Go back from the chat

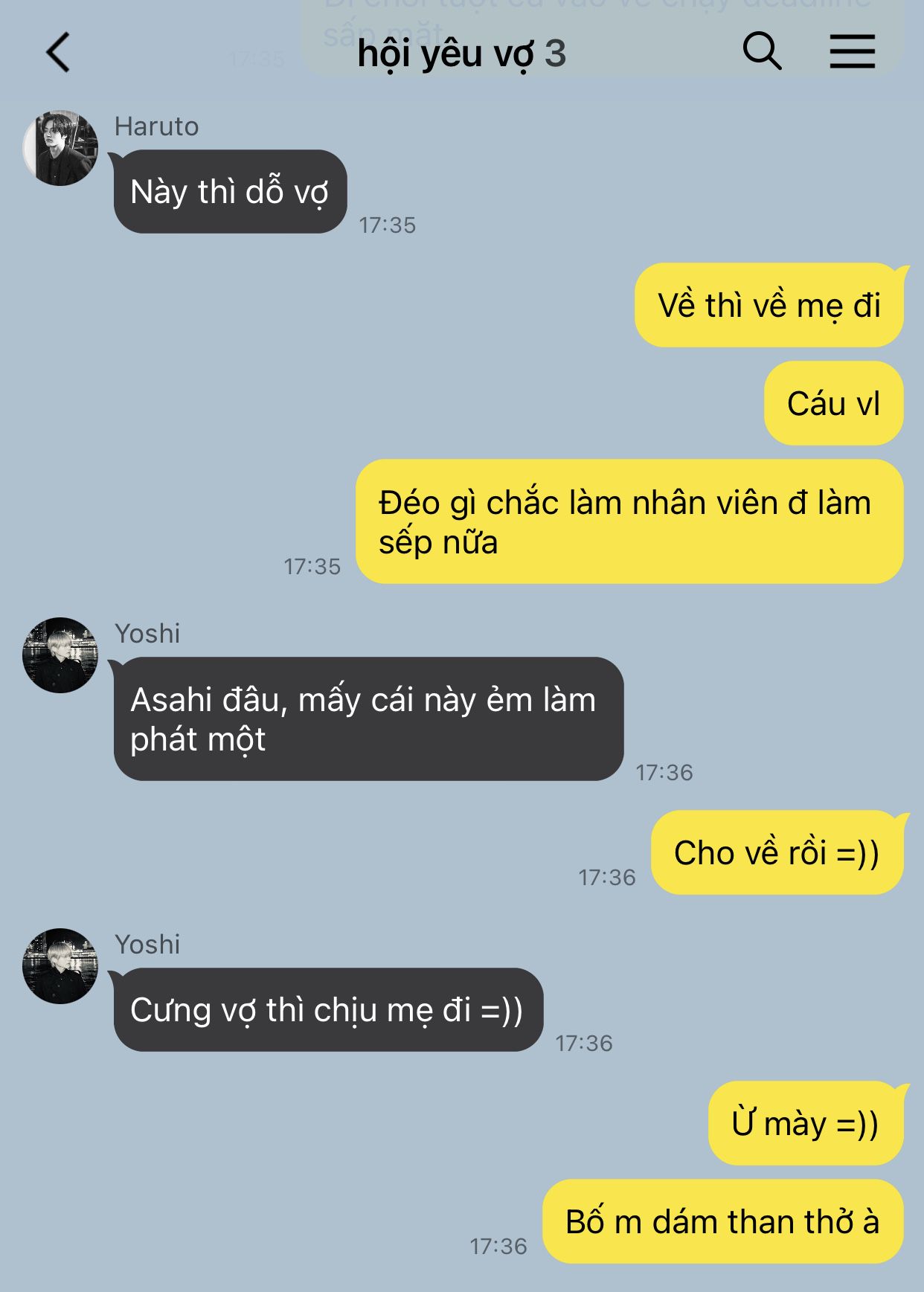[x=58, y=52]
